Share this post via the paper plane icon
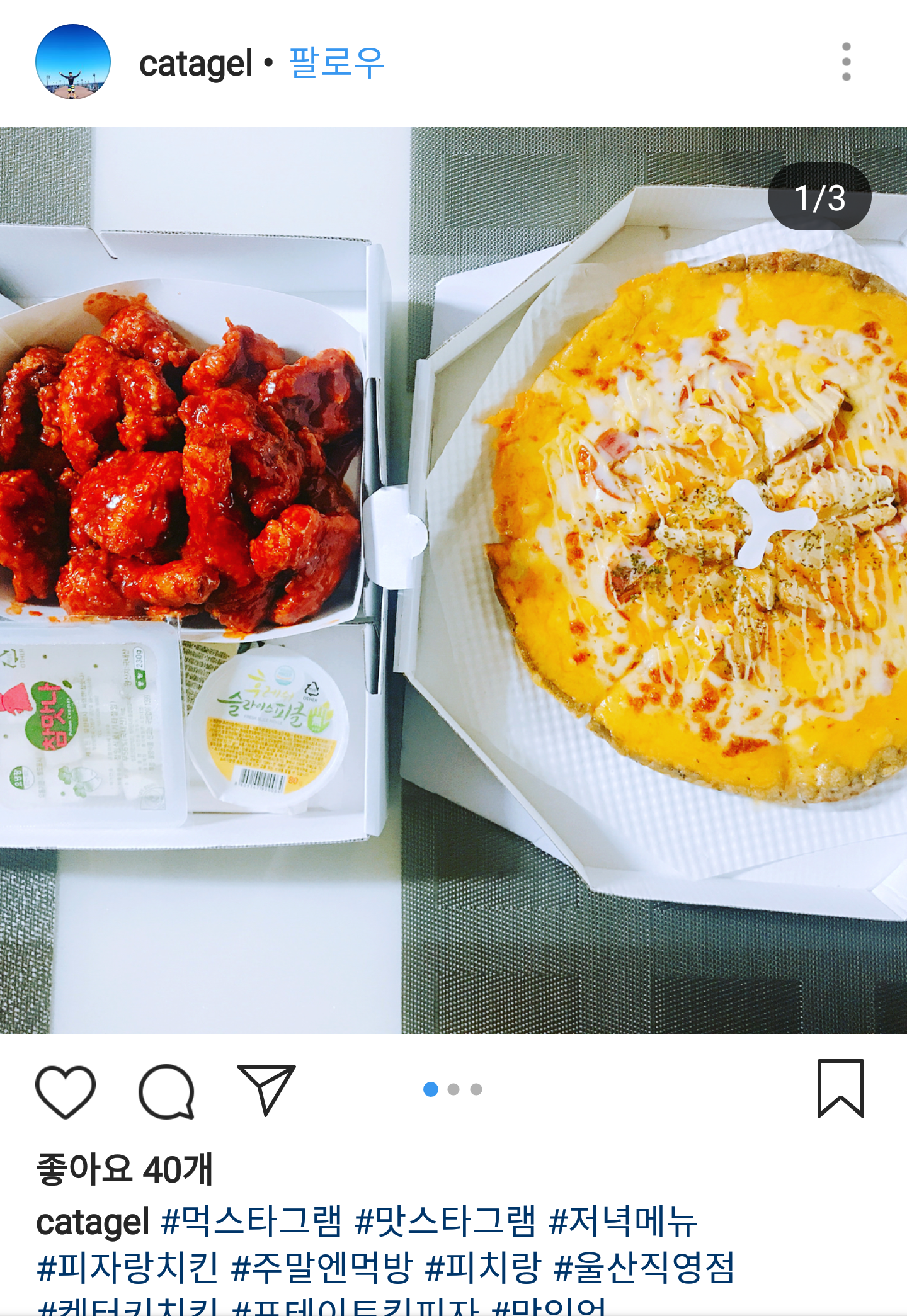 [266, 1090]
